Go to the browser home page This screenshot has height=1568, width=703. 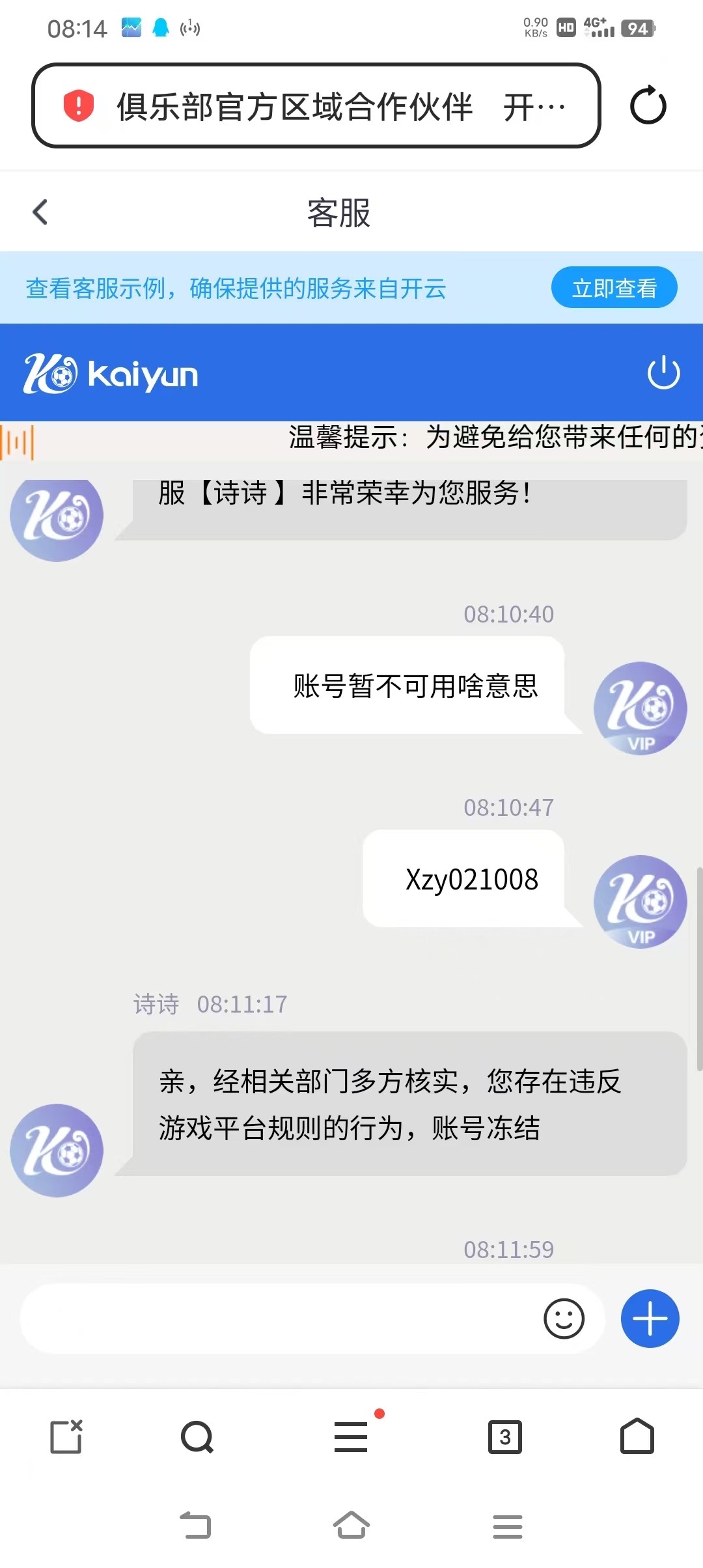[637, 1436]
